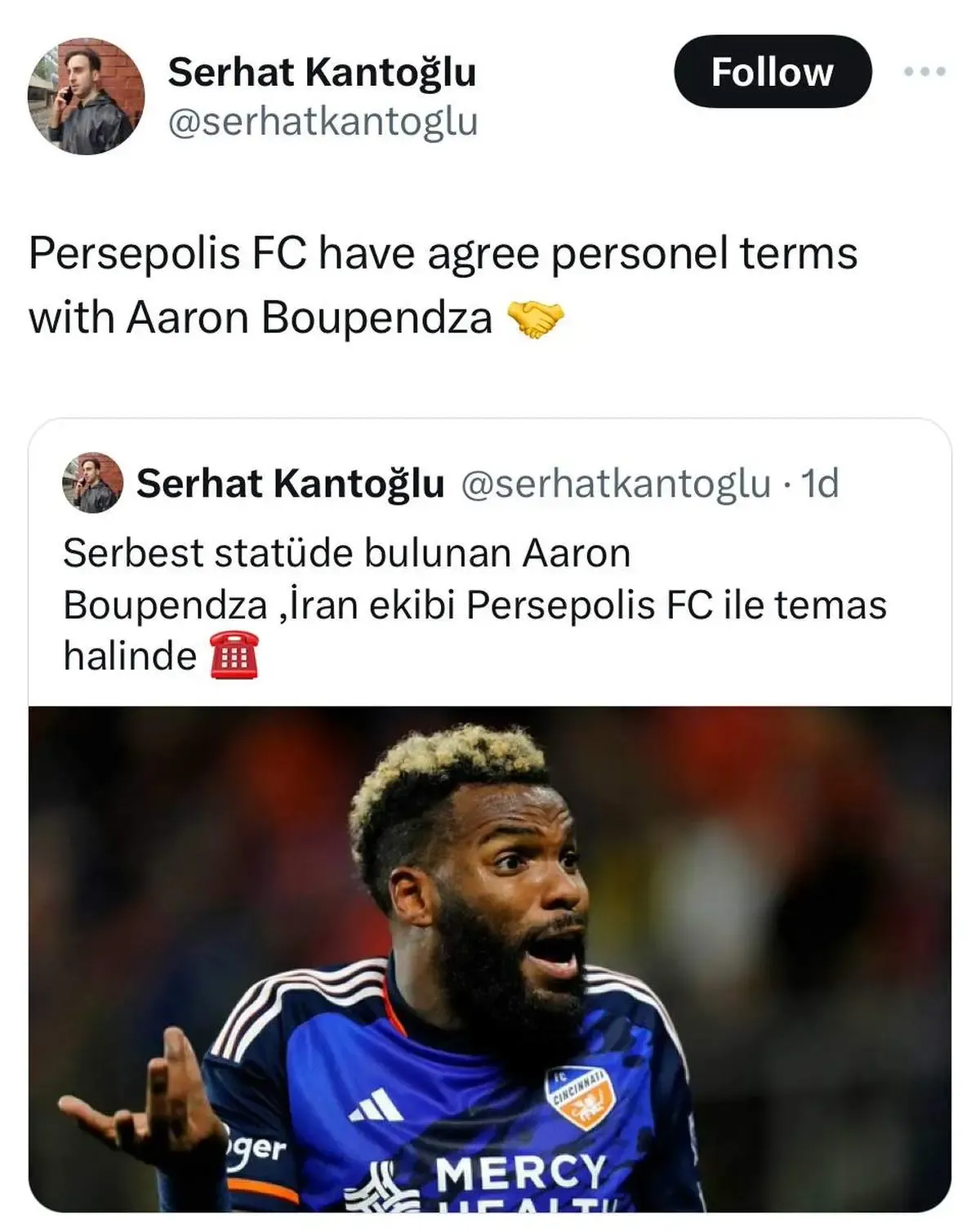This screenshot has height=1232, width=980.
Task: Open the @serhatkantoglu handle in the header
Action: click(323, 122)
